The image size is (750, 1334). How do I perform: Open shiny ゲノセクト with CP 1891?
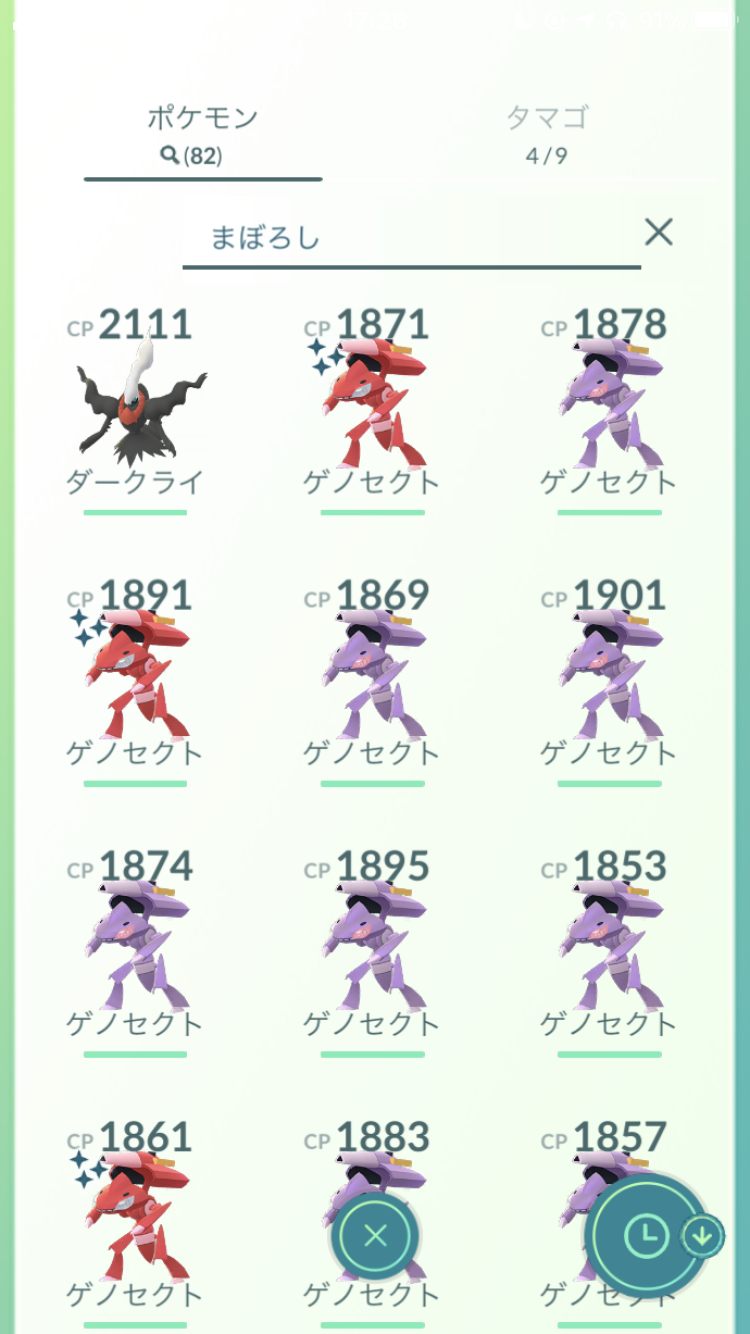tap(135, 681)
